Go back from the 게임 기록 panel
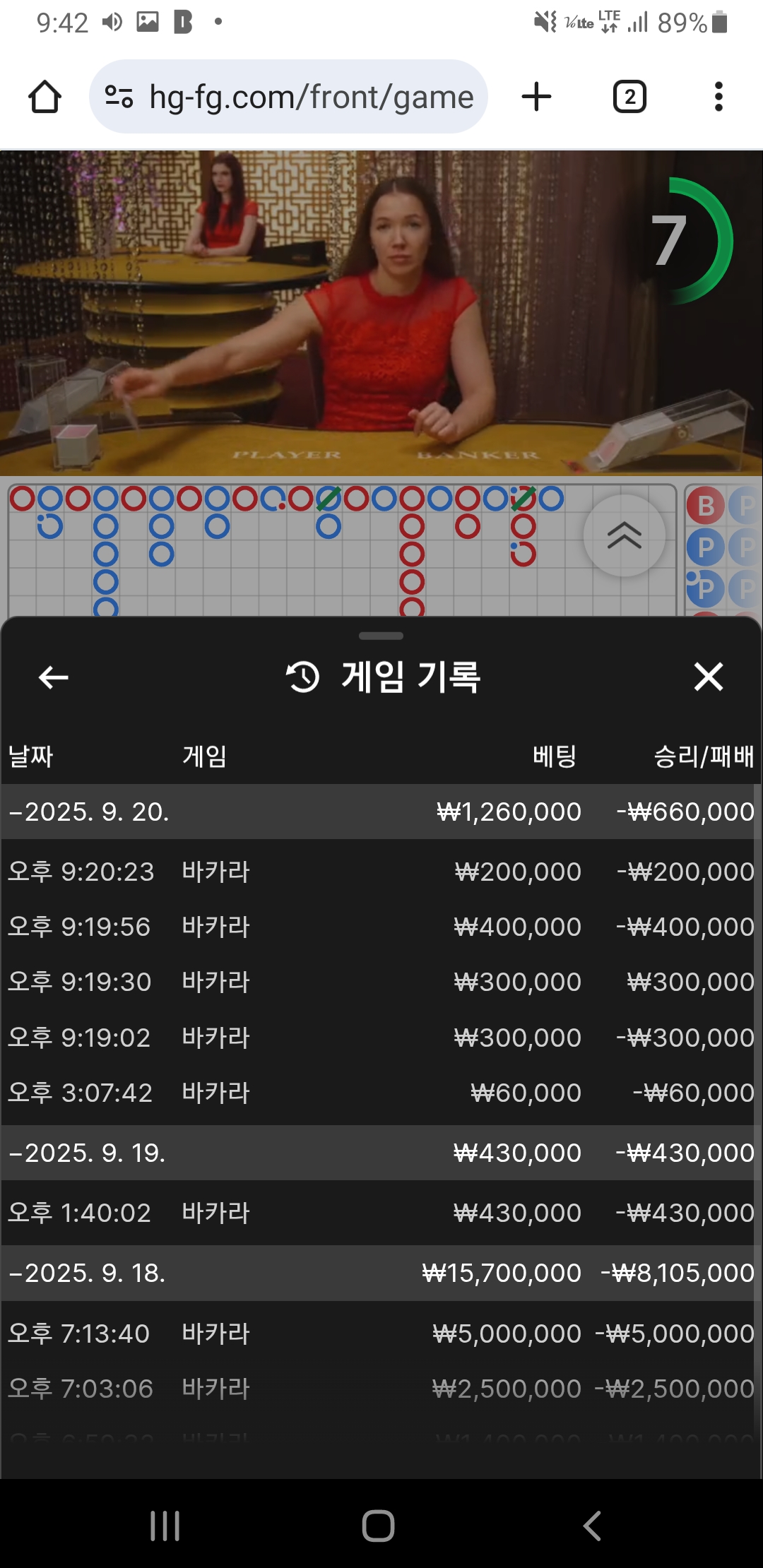 tap(54, 677)
